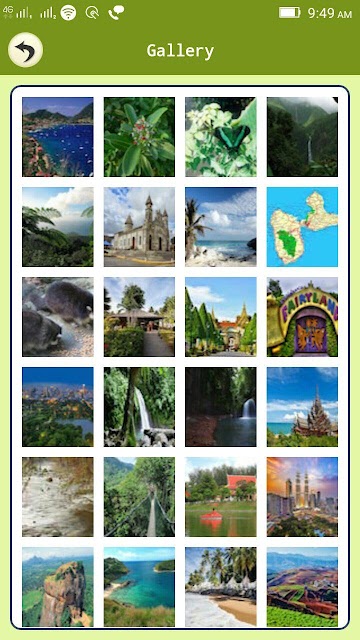The image size is (360, 640).
Task: Open the turquoise cove photo
Action: coord(139,587)
